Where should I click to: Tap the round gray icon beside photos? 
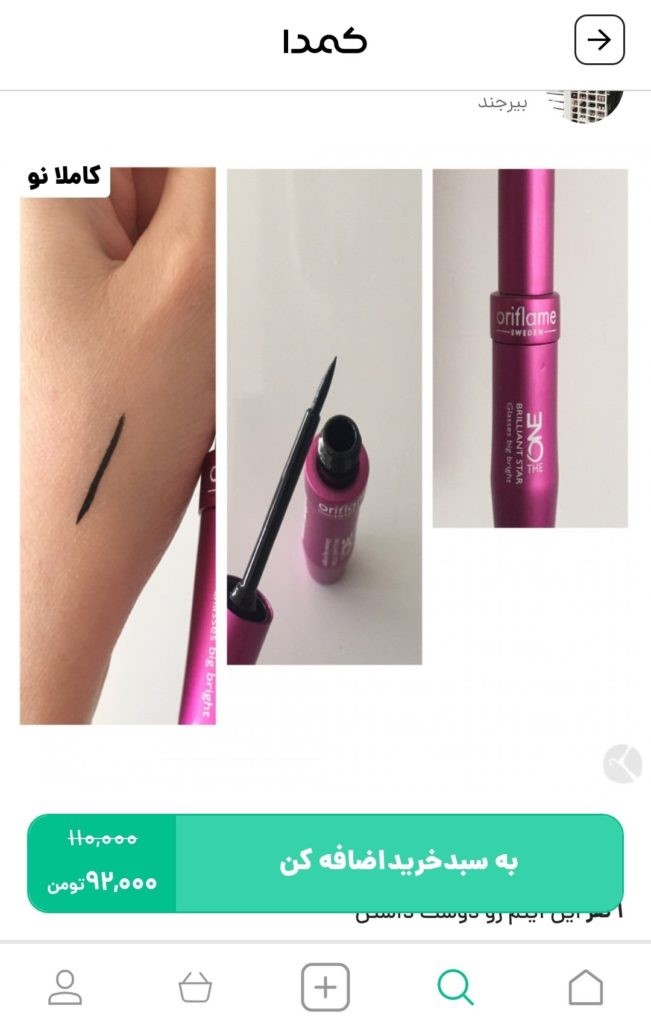click(x=622, y=764)
